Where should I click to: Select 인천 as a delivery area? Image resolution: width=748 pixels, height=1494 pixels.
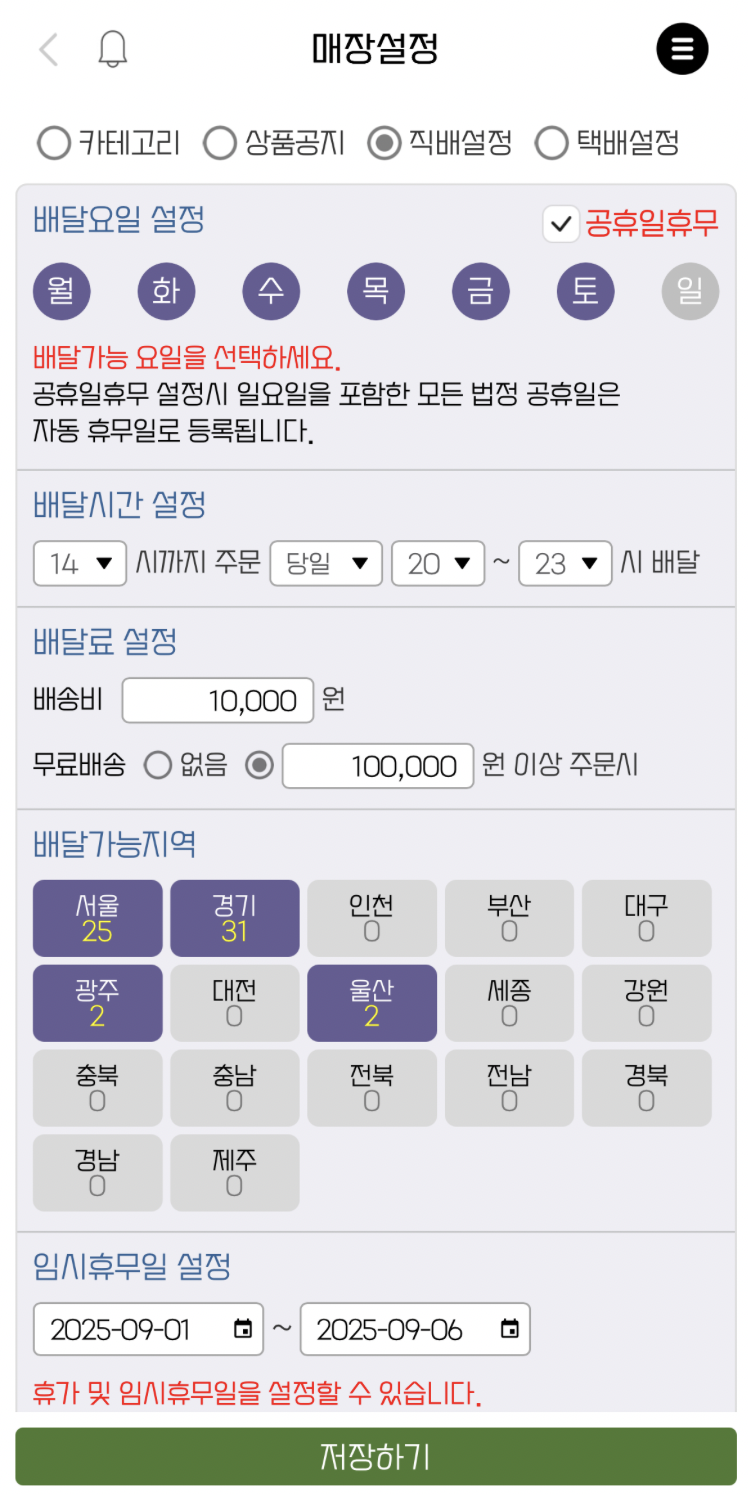point(372,918)
